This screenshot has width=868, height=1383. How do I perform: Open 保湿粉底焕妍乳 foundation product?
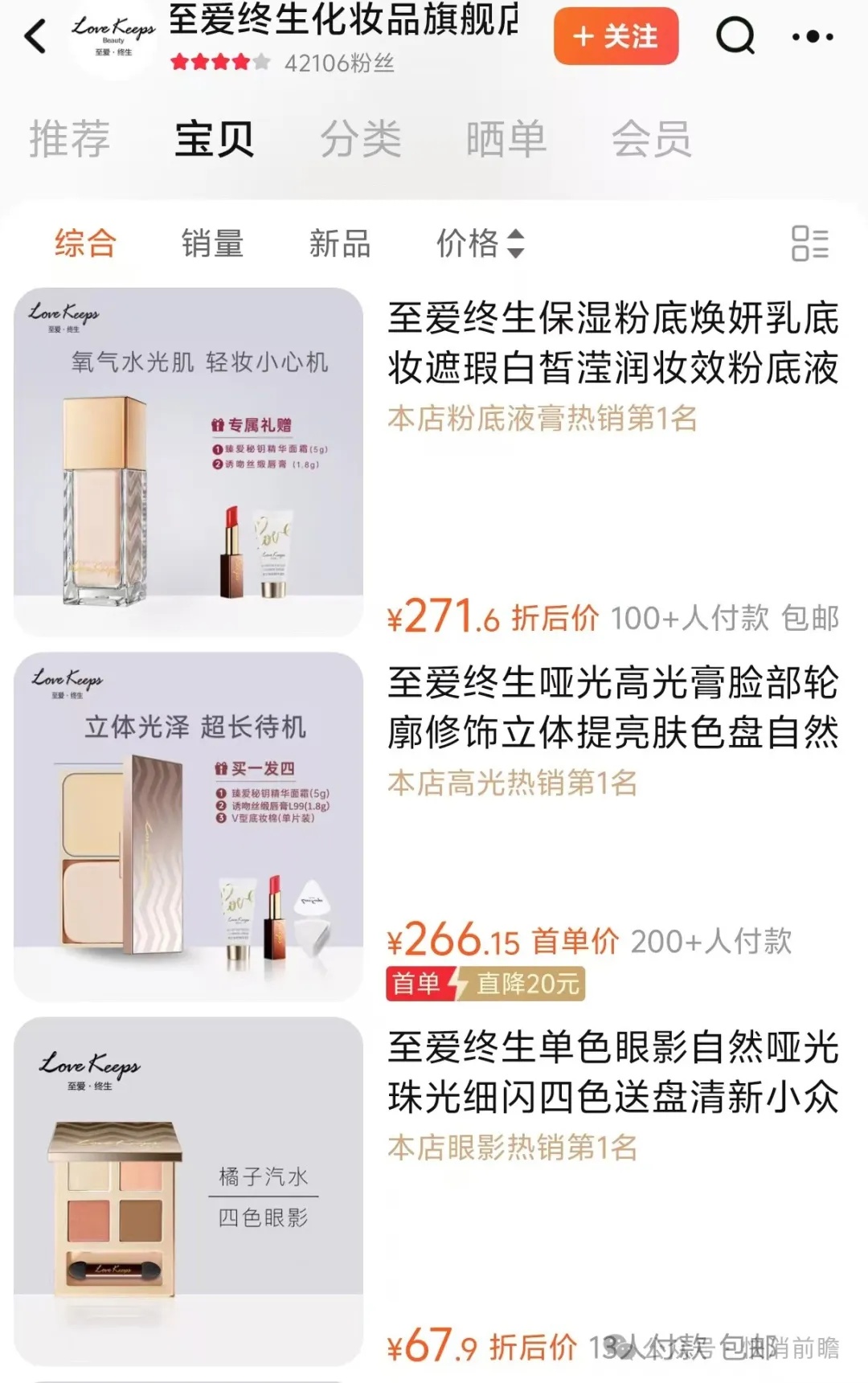612,343
